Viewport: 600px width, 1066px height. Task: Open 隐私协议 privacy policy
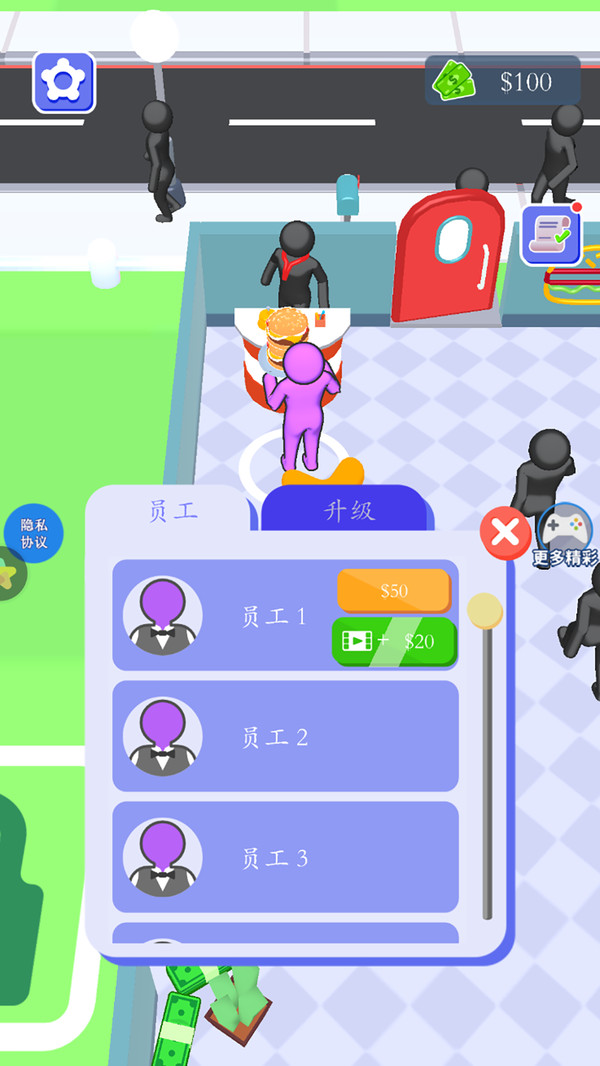(x=34, y=533)
